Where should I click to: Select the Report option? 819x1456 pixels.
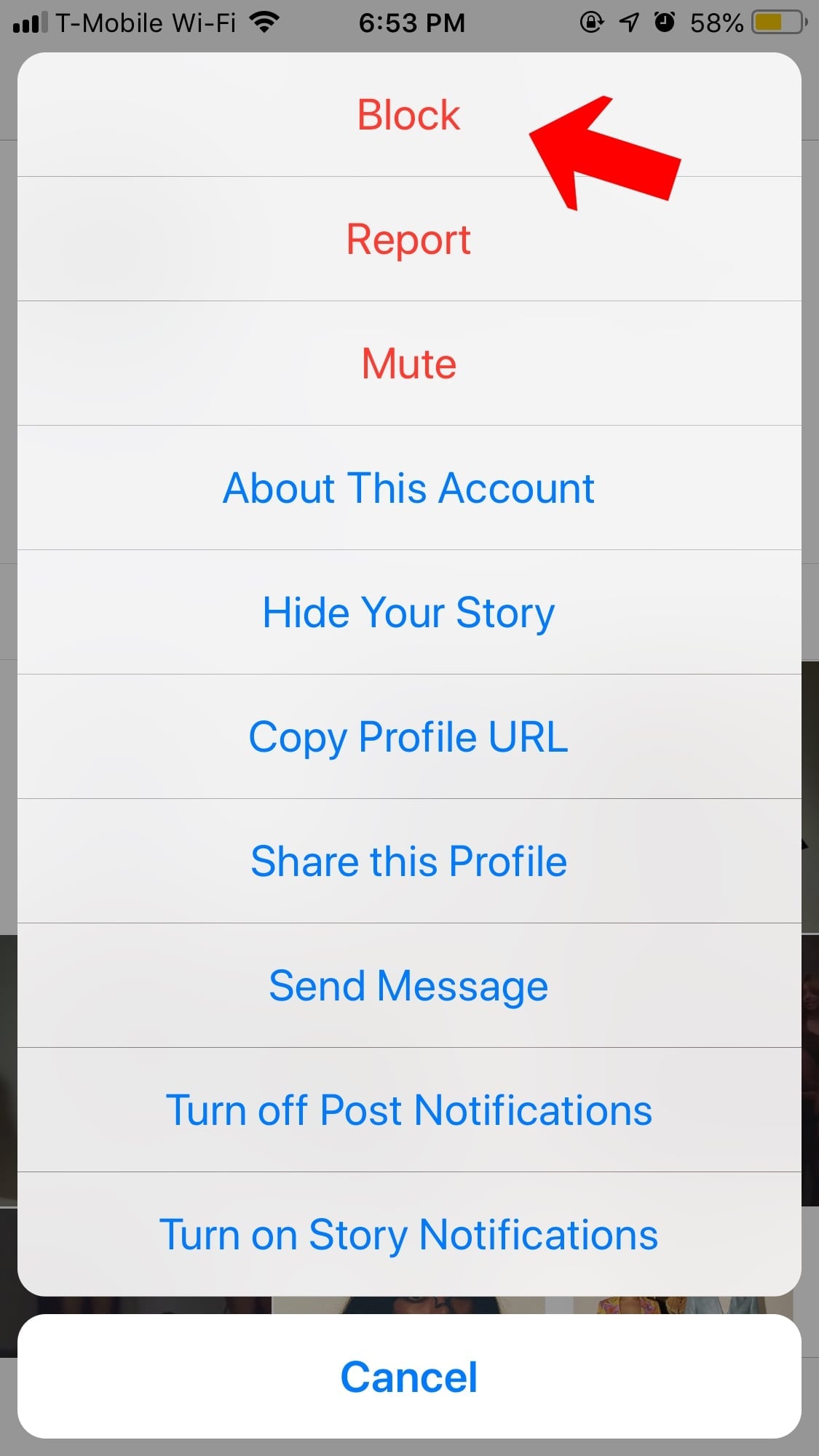click(x=409, y=239)
